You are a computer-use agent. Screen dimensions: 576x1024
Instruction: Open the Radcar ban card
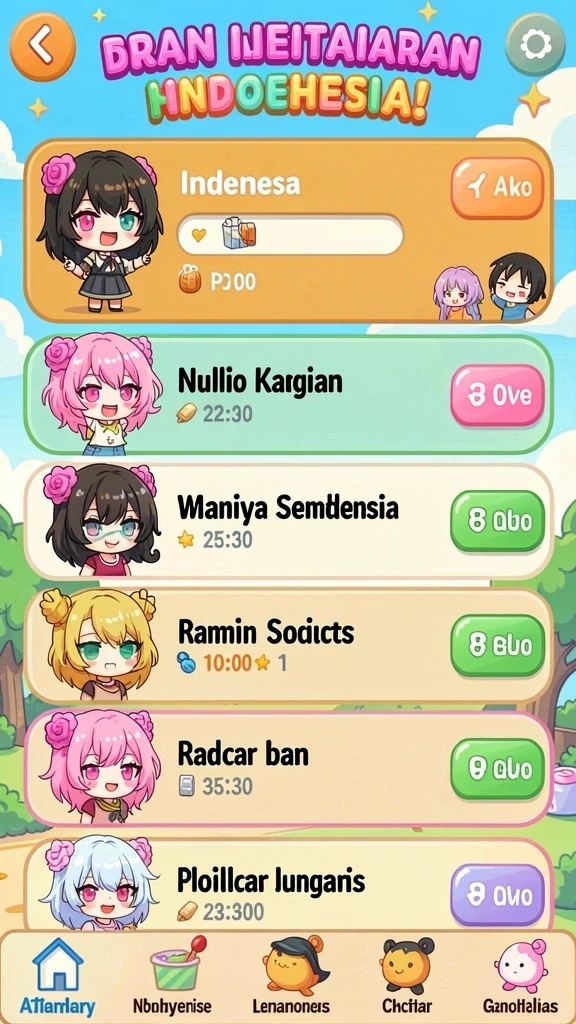pos(289,769)
